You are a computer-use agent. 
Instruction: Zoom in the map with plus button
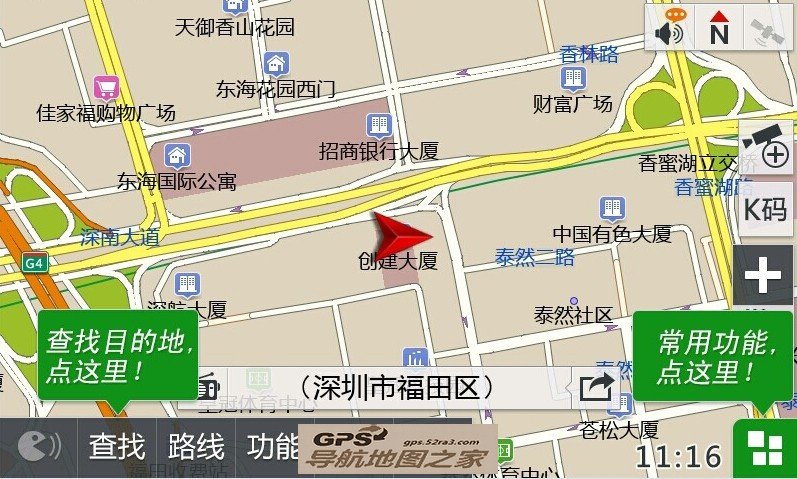[x=764, y=275]
